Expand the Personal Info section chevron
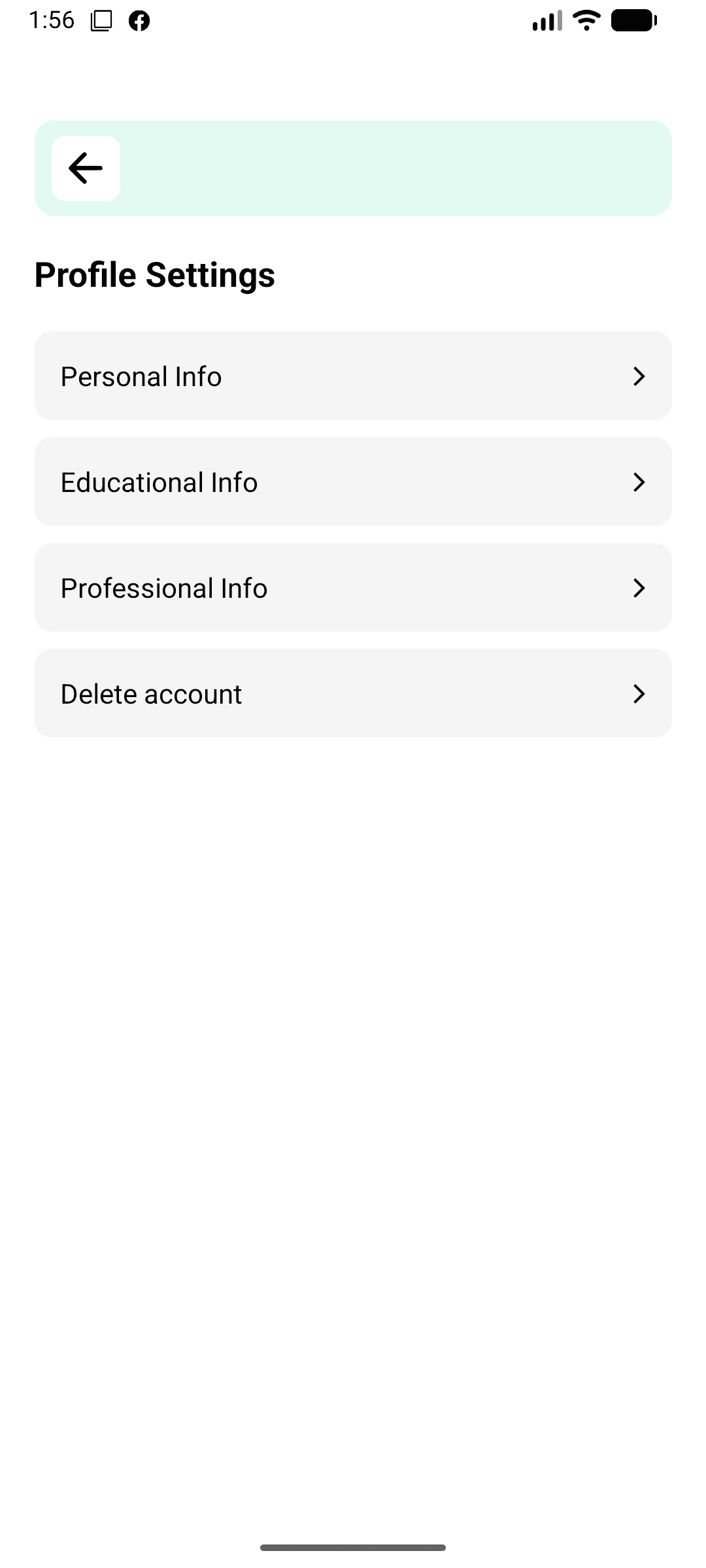Screen dimensions: 706x1568 pyautogui.click(x=639, y=376)
